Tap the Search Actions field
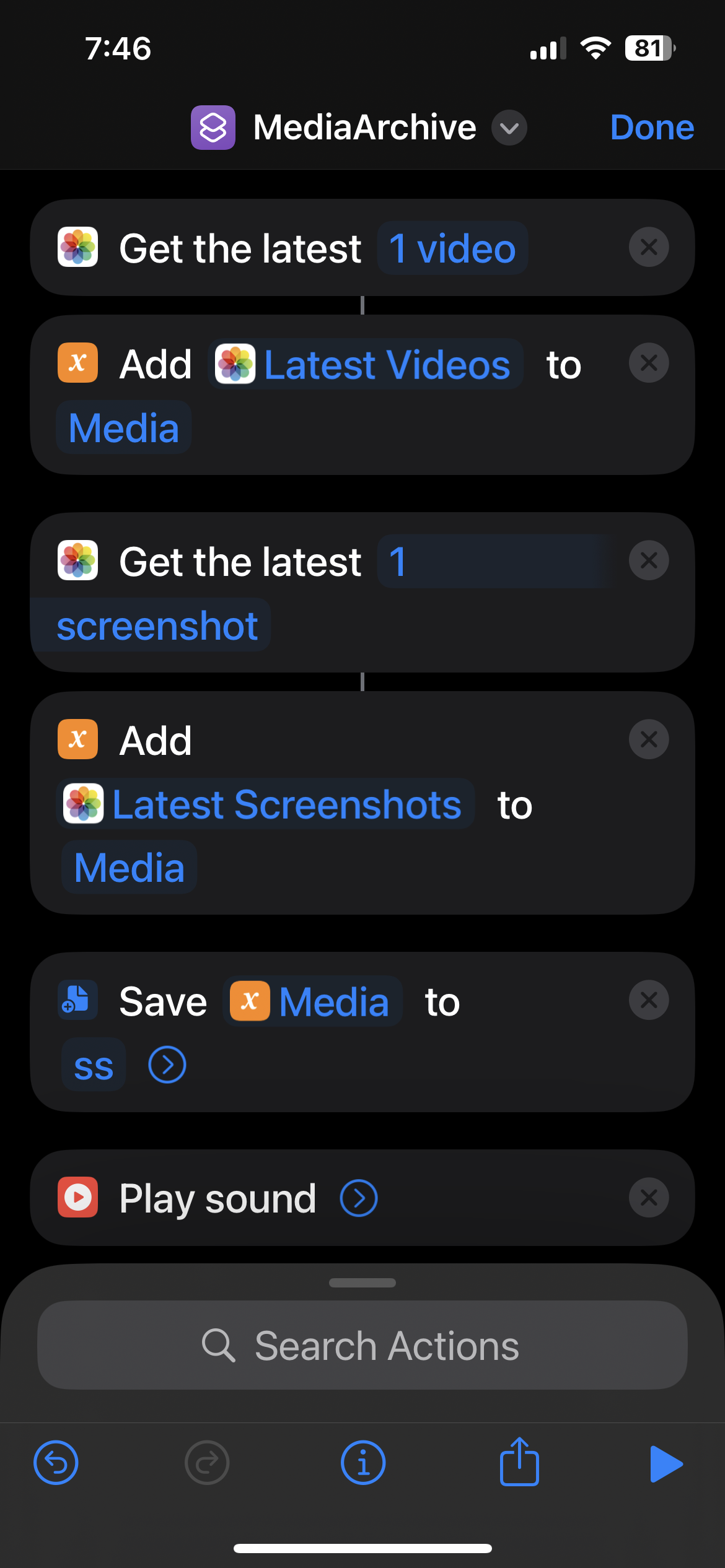Image resolution: width=725 pixels, height=1568 pixels. click(x=362, y=1345)
